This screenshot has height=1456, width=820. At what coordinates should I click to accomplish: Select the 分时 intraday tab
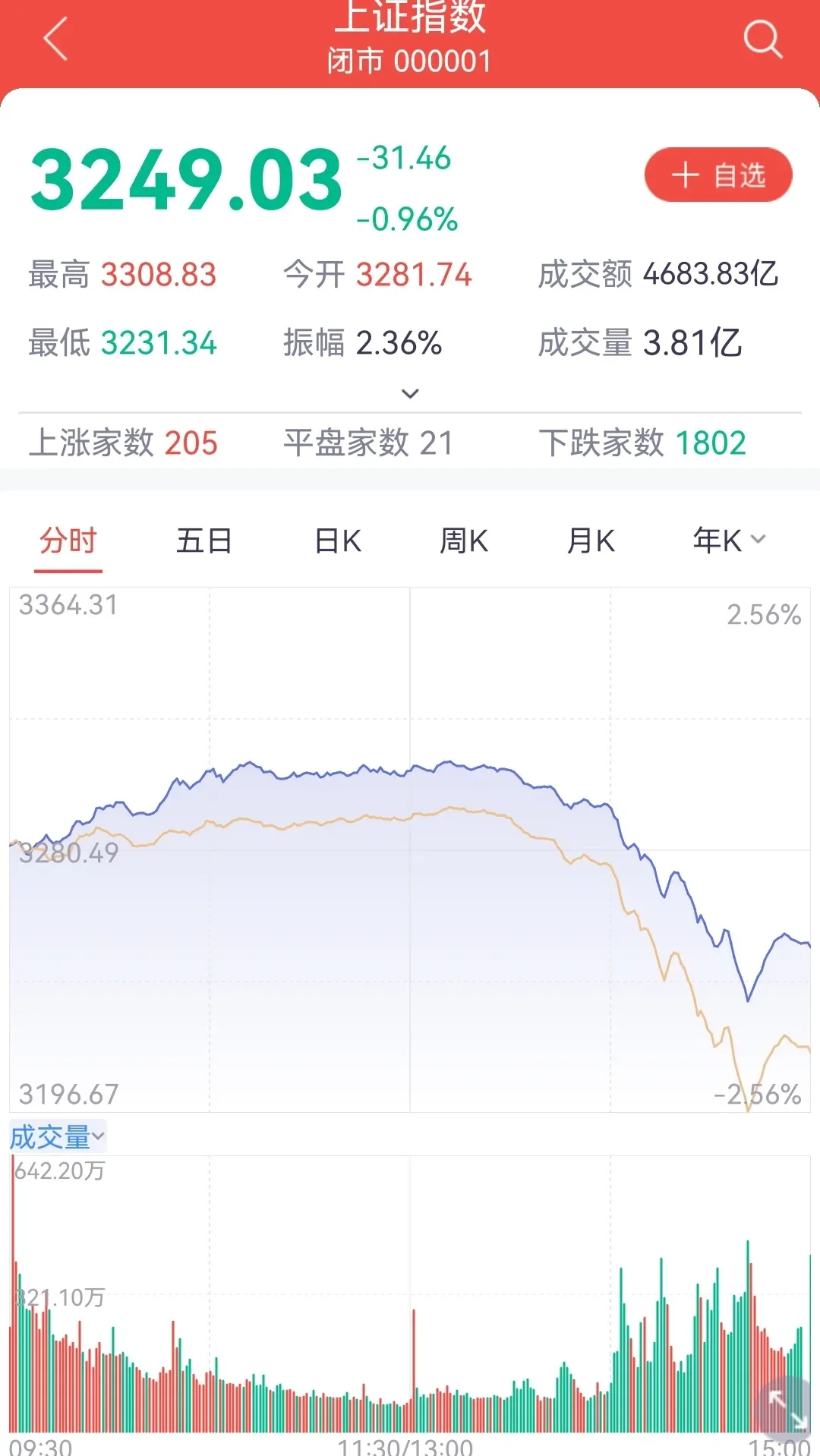pyautogui.click(x=68, y=540)
